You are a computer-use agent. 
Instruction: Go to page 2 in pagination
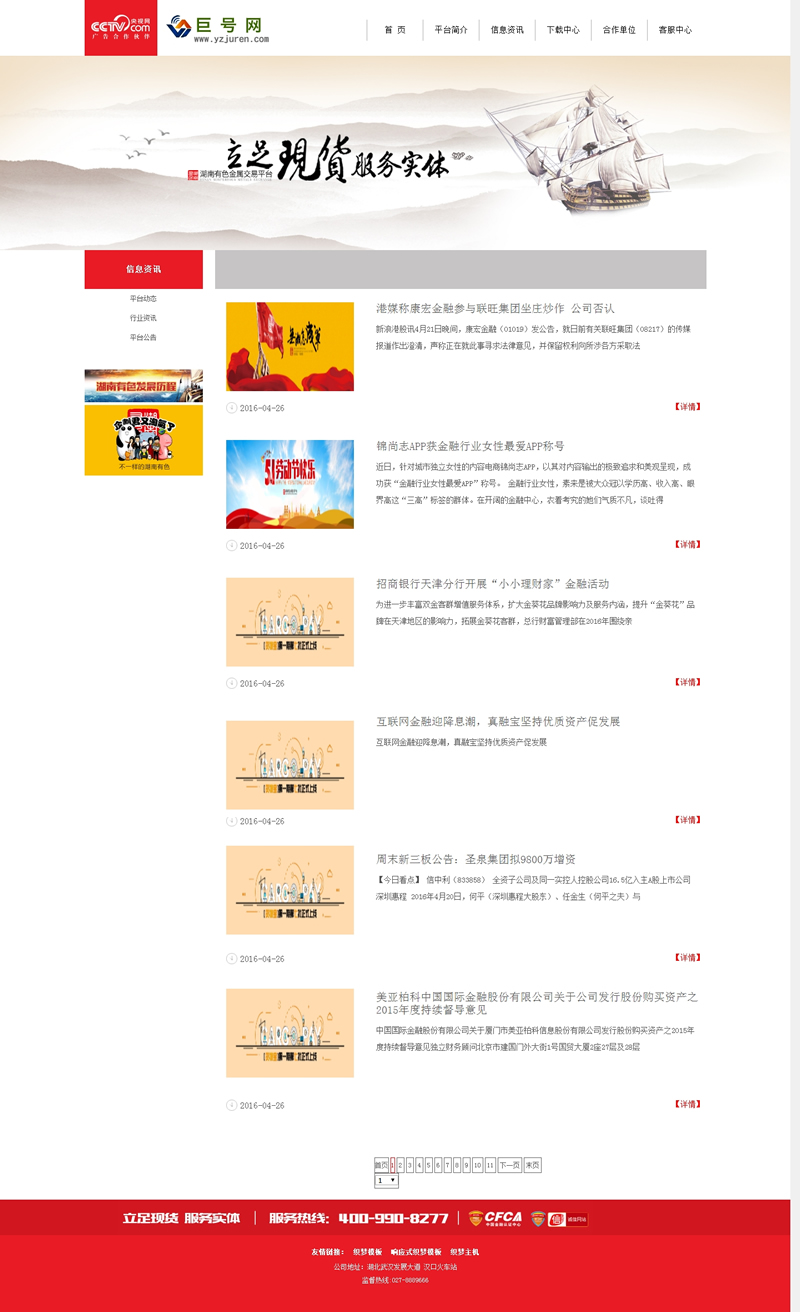click(401, 1165)
